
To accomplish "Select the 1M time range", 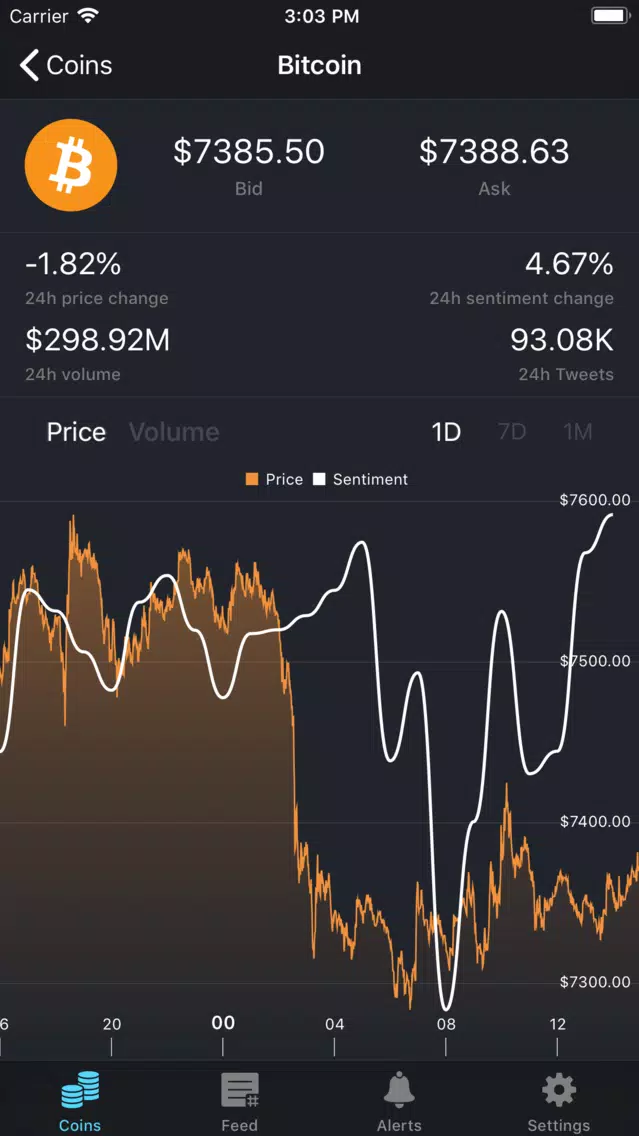I will (x=577, y=433).
